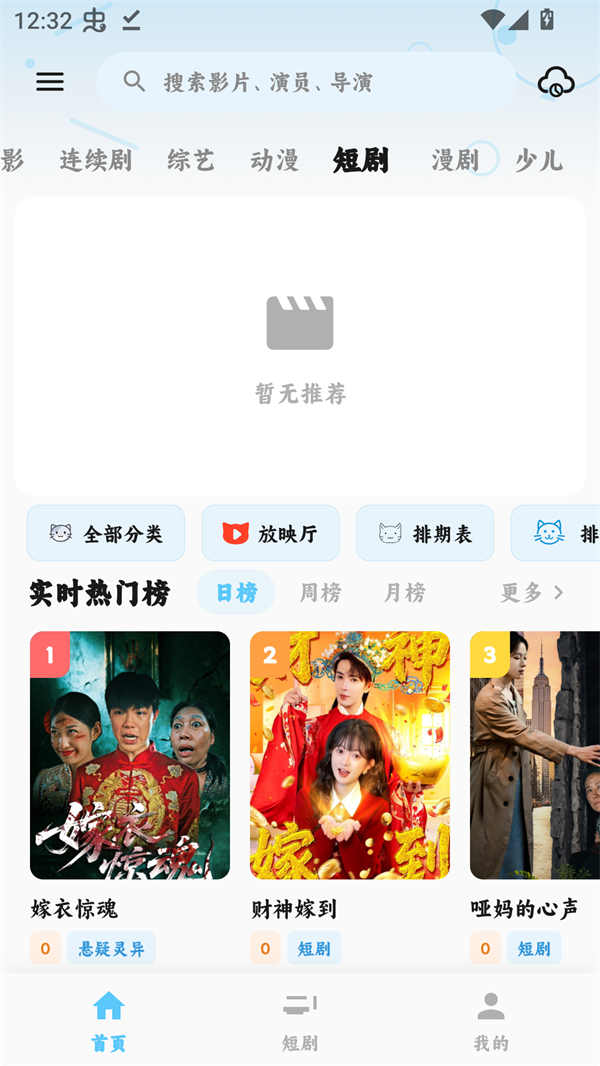Select the 日榜 daily ranking

point(236,592)
